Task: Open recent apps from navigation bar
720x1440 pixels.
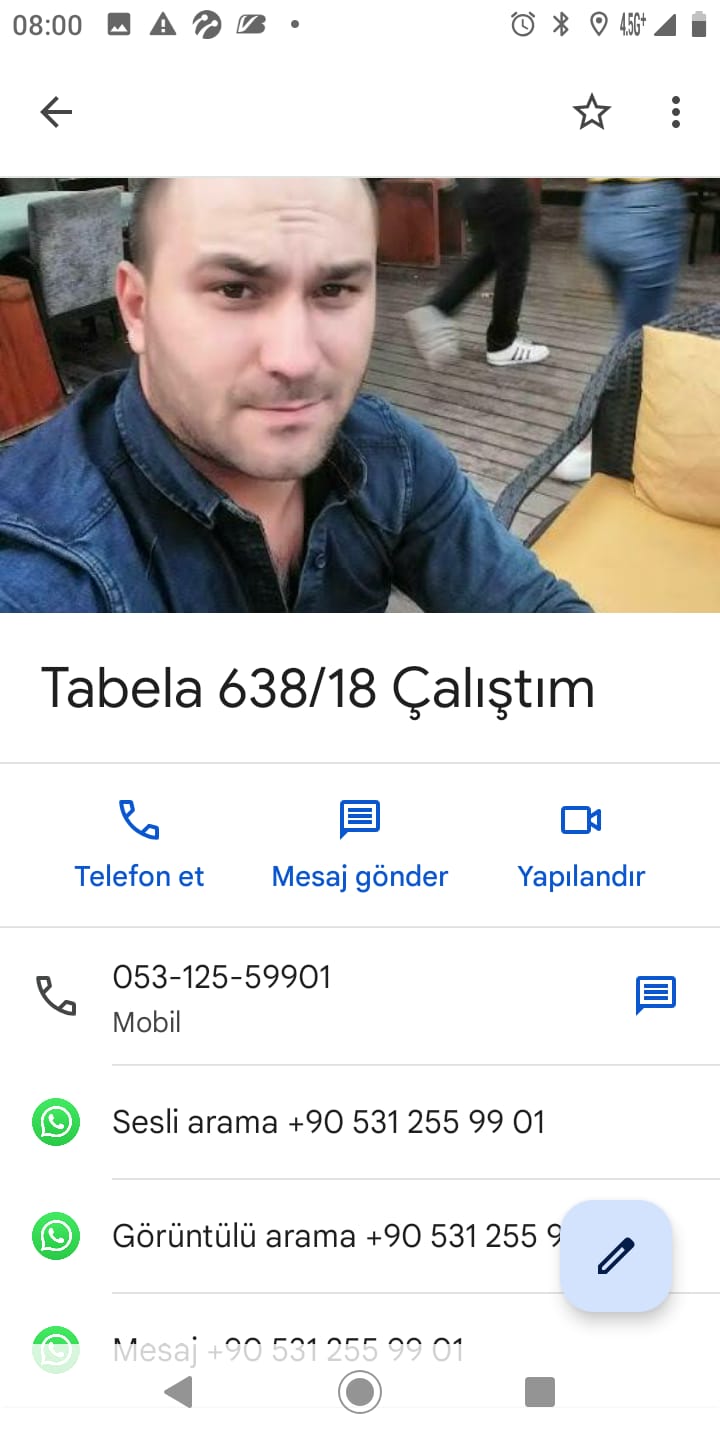Action: [x=540, y=1391]
